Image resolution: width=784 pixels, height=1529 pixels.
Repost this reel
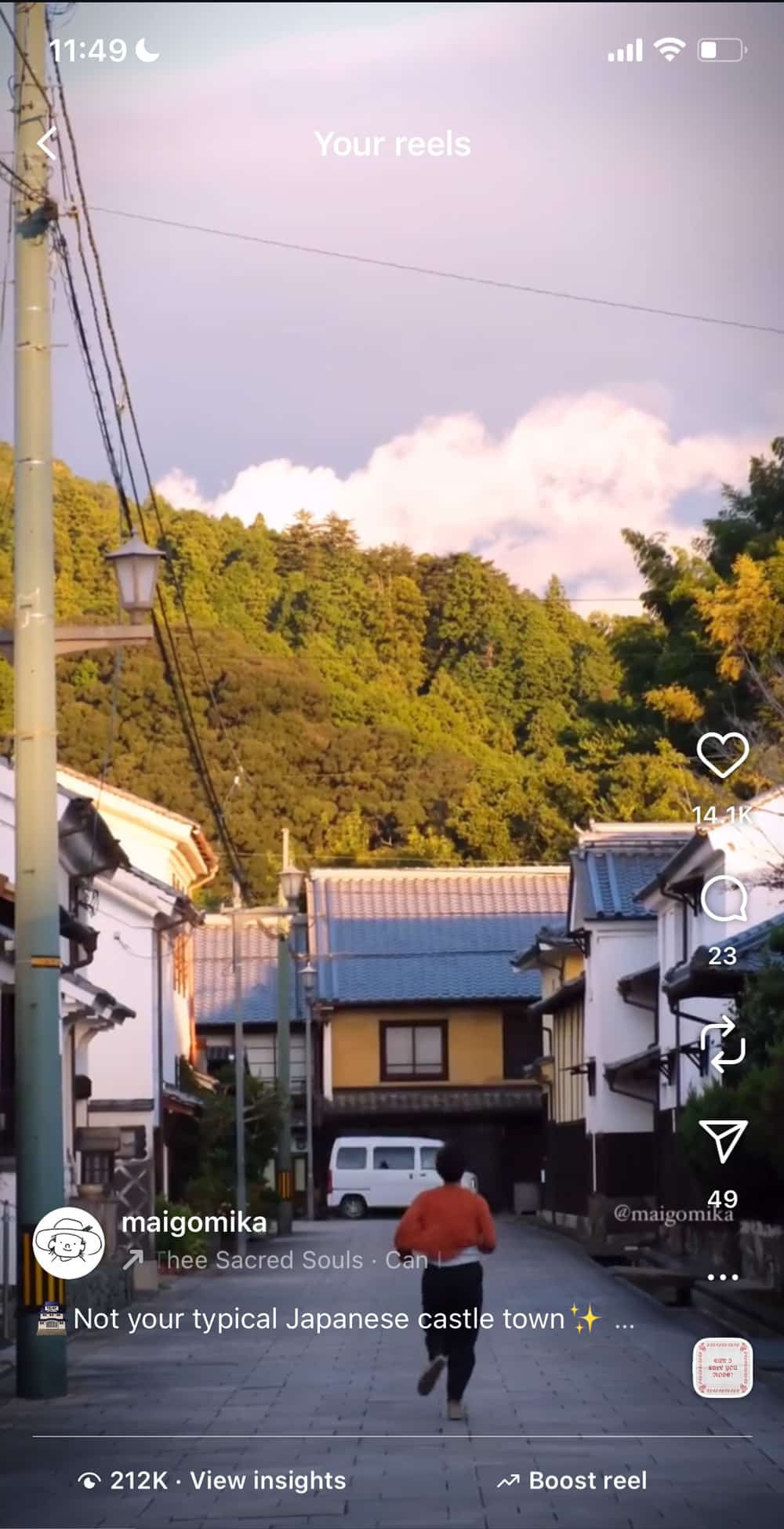coord(722,1044)
